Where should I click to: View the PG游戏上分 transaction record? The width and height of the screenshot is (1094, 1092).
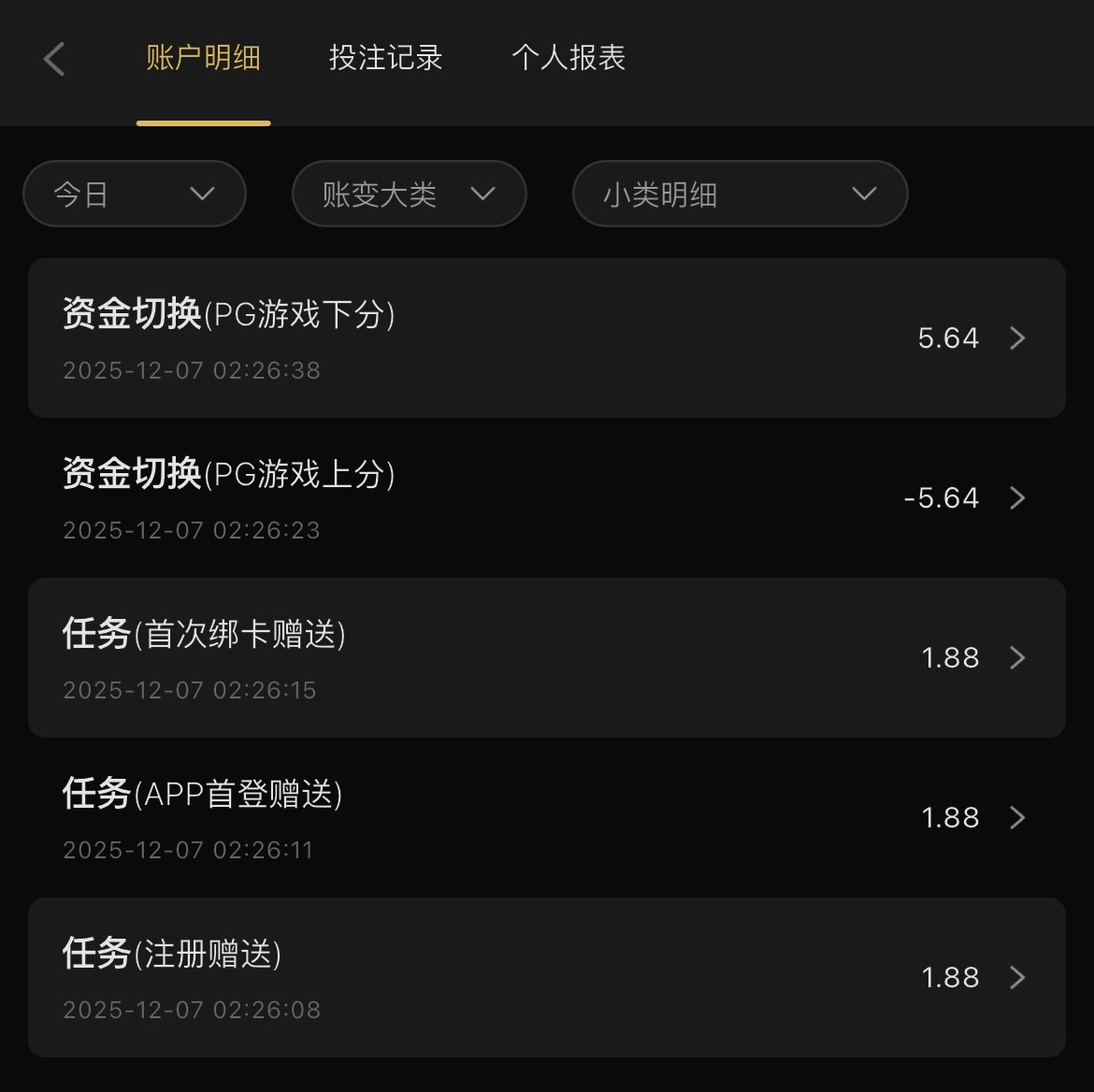(547, 497)
